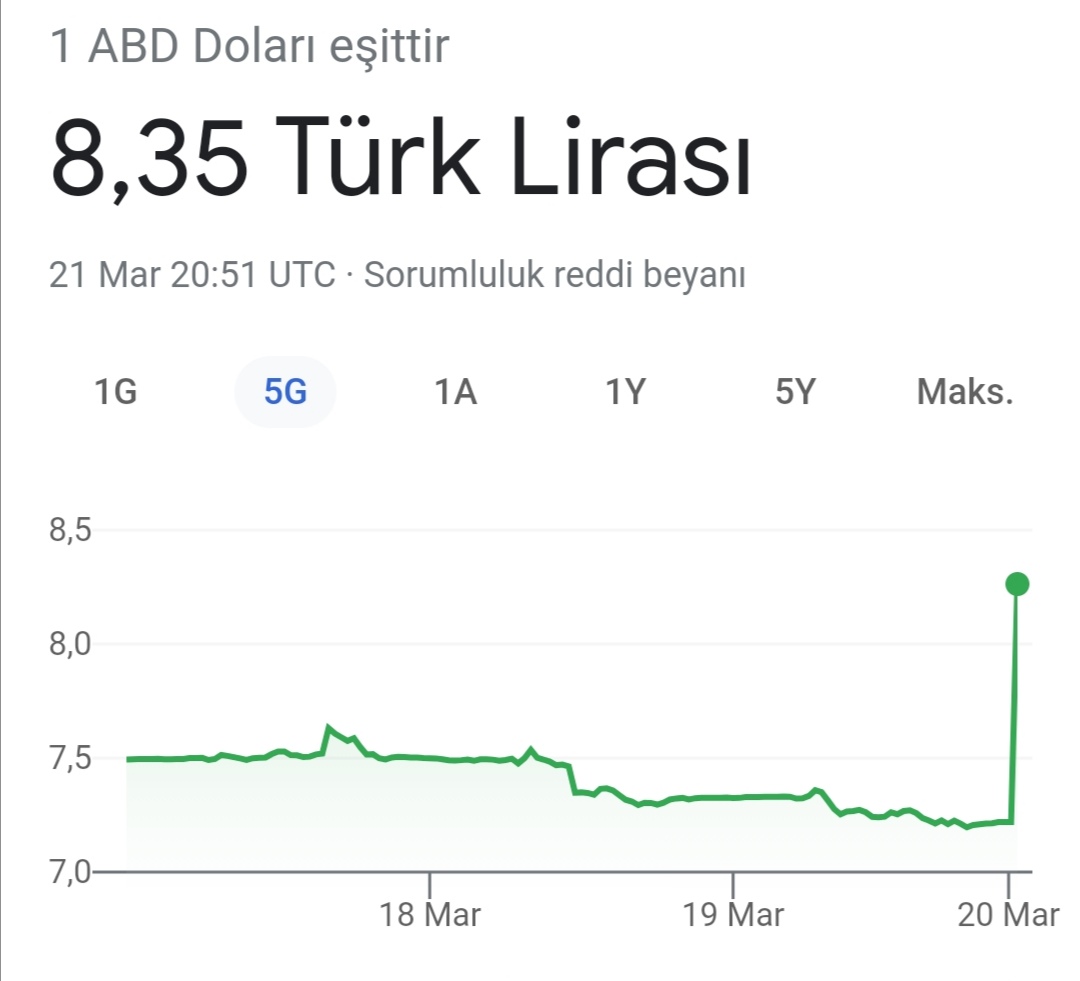Select the Maks. time range

[x=965, y=393]
